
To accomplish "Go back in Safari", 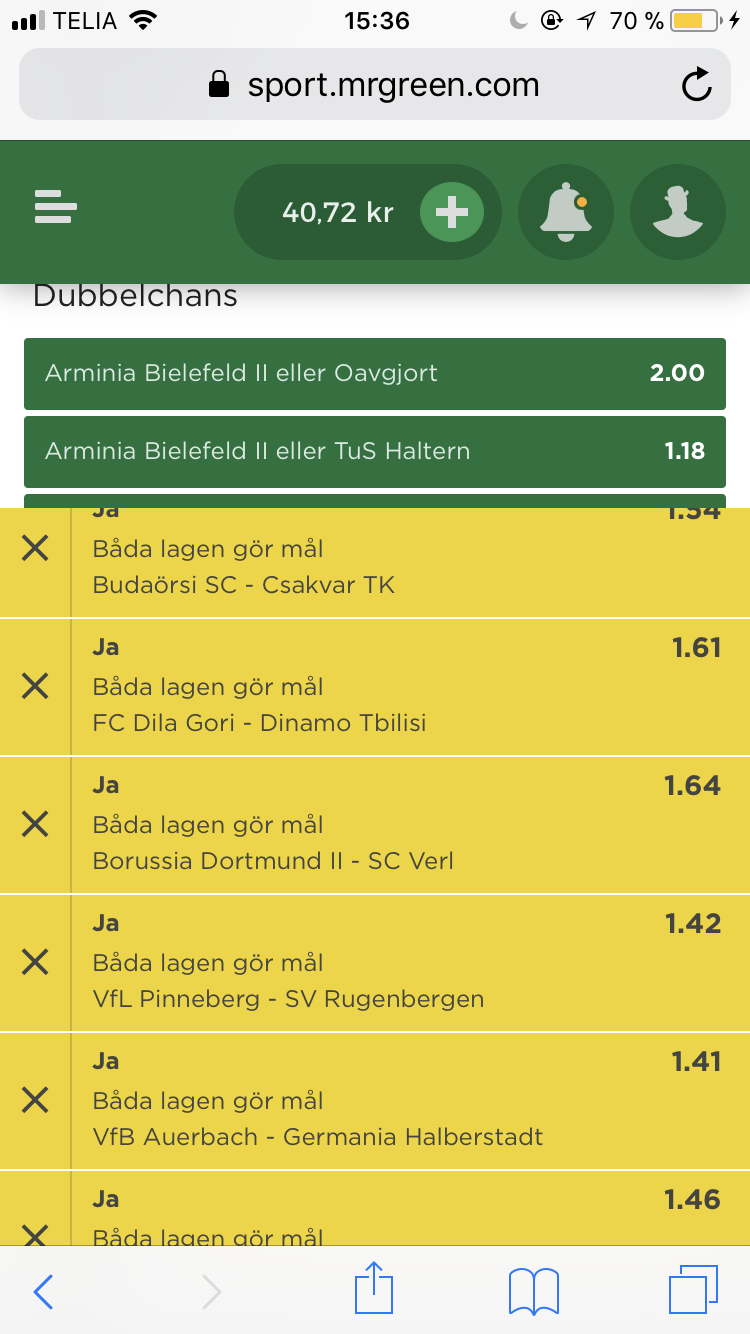I will point(43,1291).
